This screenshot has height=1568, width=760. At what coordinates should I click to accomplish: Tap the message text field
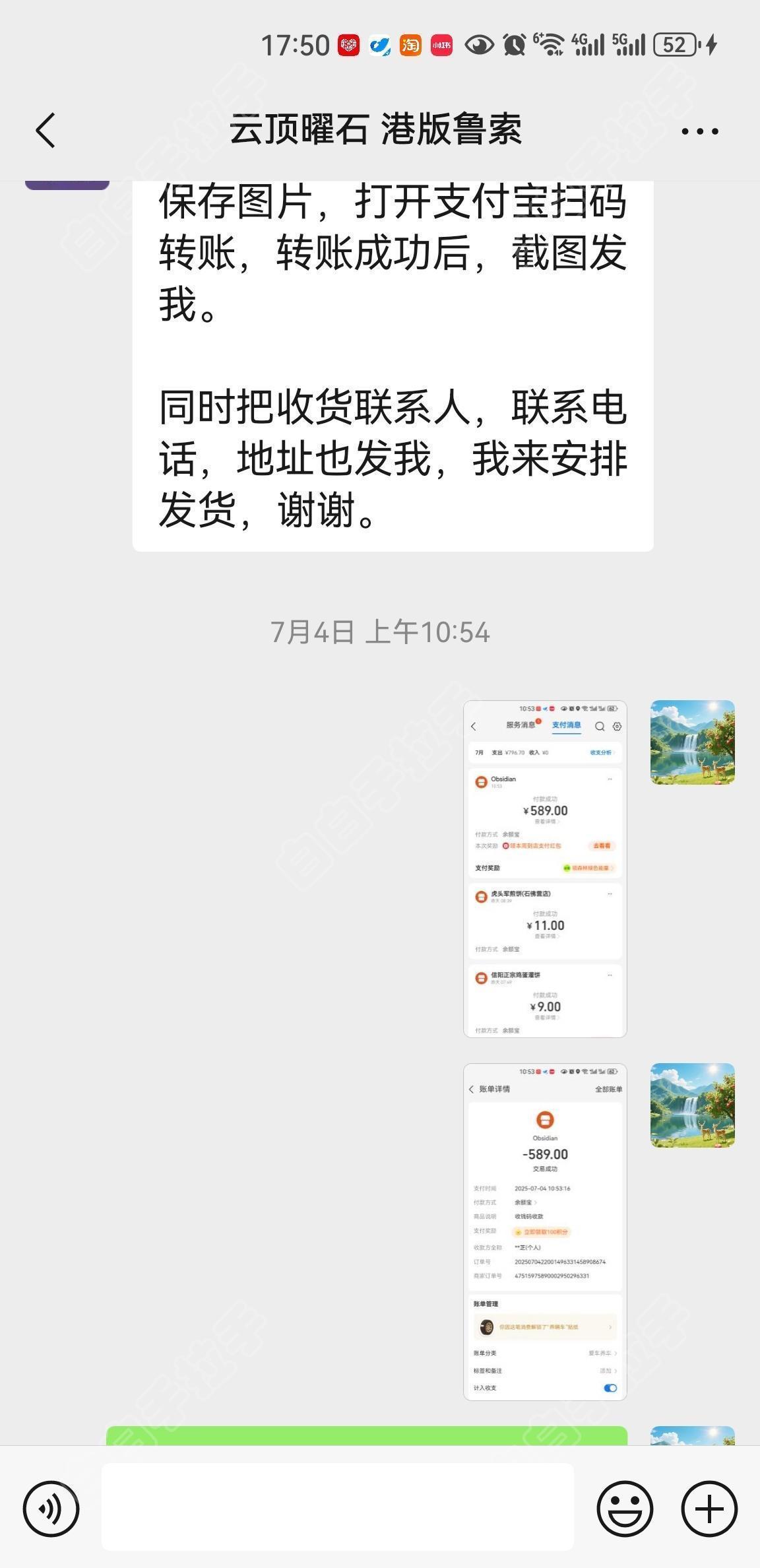tap(337, 1507)
